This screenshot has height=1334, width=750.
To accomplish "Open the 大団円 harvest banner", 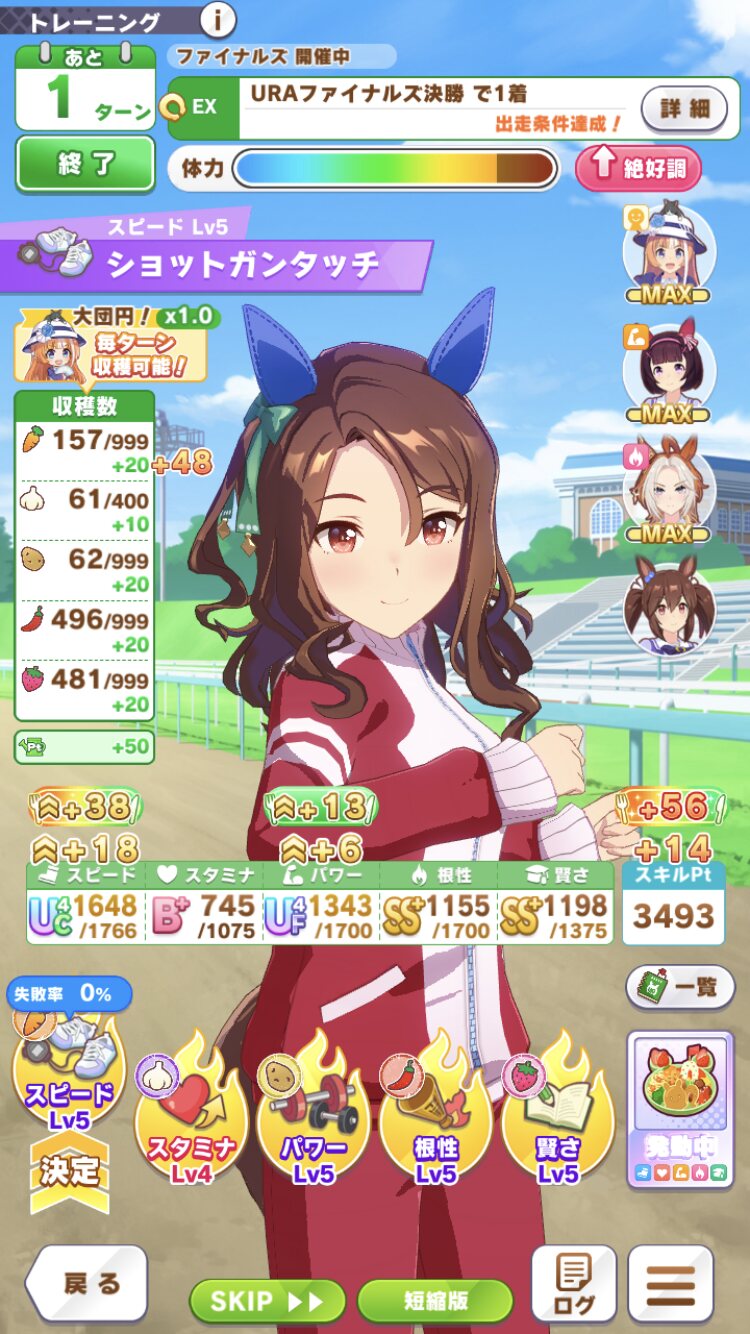I will click(x=110, y=346).
